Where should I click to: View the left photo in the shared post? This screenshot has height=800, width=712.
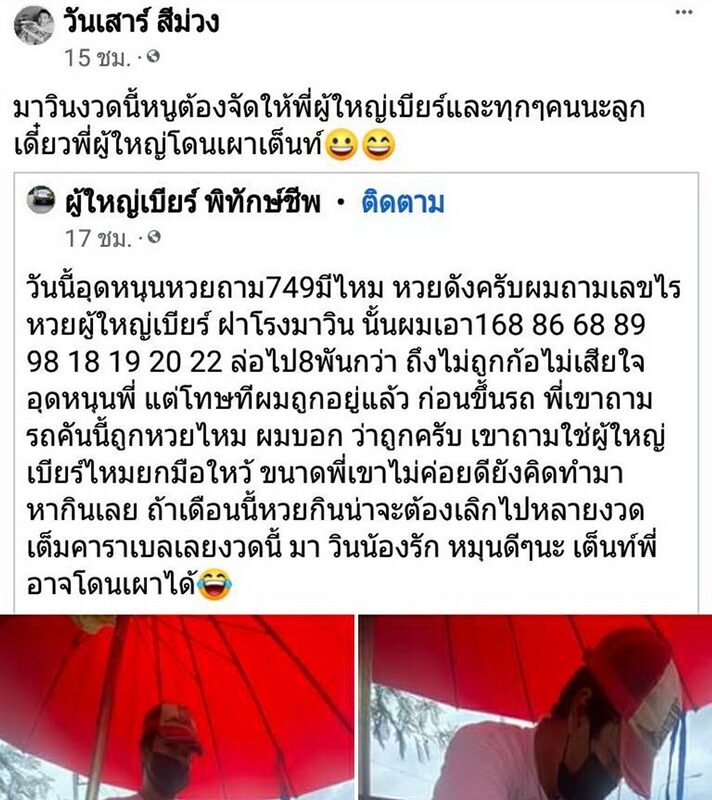(x=177, y=707)
